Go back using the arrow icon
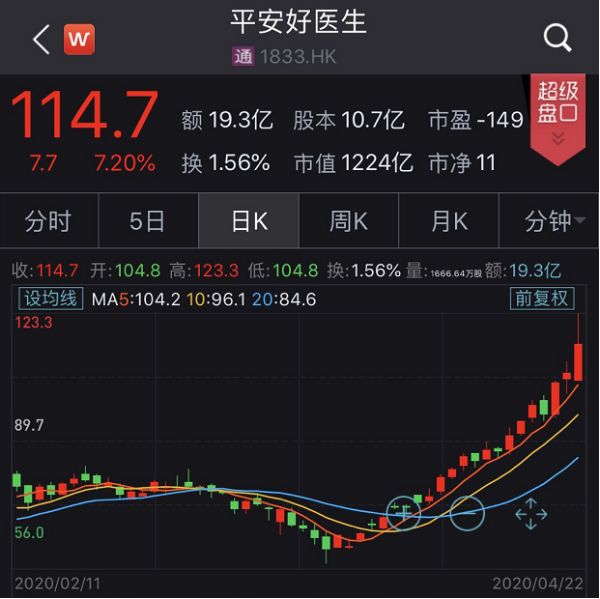The image size is (600, 599). point(40,40)
